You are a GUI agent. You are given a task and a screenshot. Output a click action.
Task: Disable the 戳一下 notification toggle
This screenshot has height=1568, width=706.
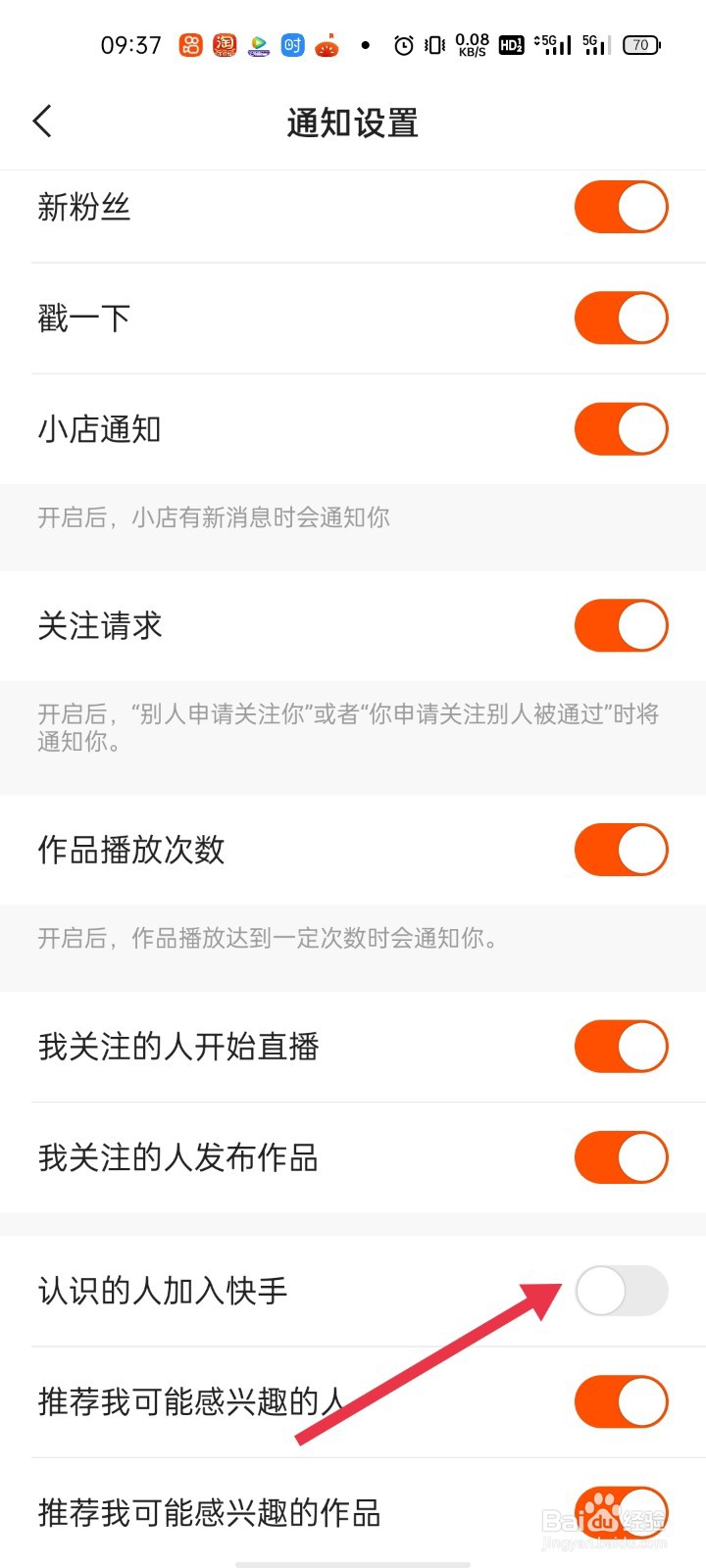click(x=621, y=318)
